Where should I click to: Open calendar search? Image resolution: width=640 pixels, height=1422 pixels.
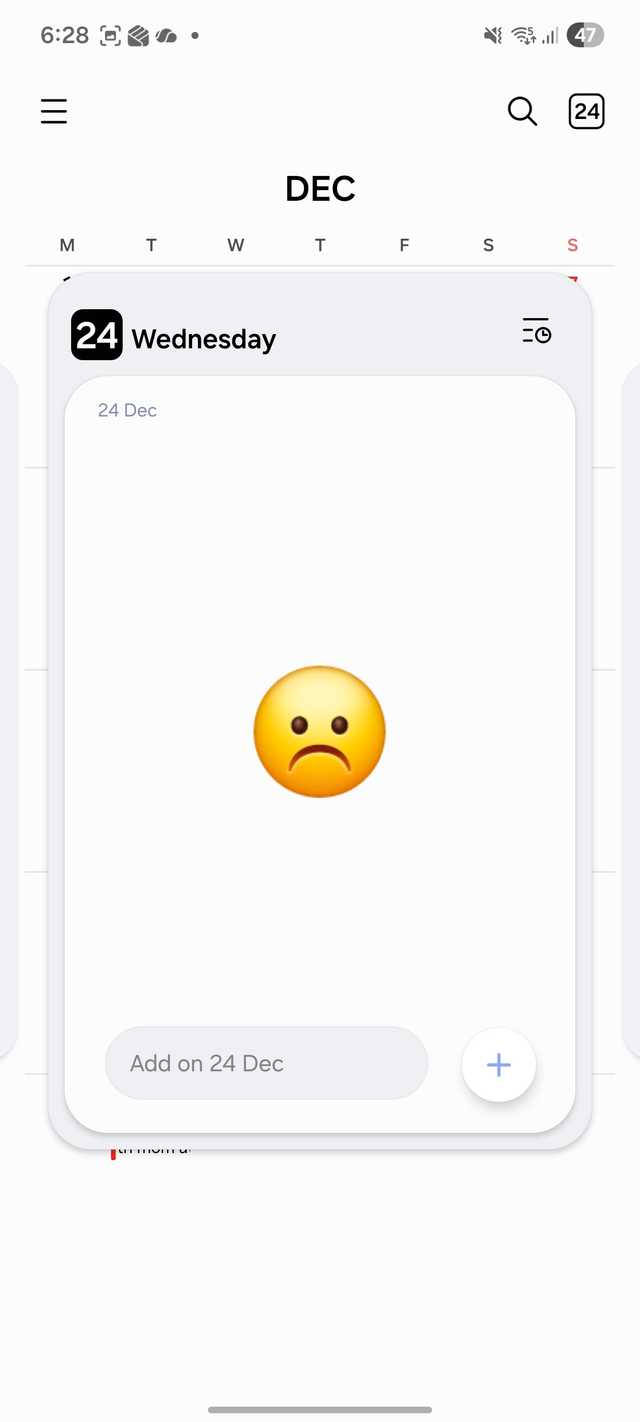(x=522, y=111)
